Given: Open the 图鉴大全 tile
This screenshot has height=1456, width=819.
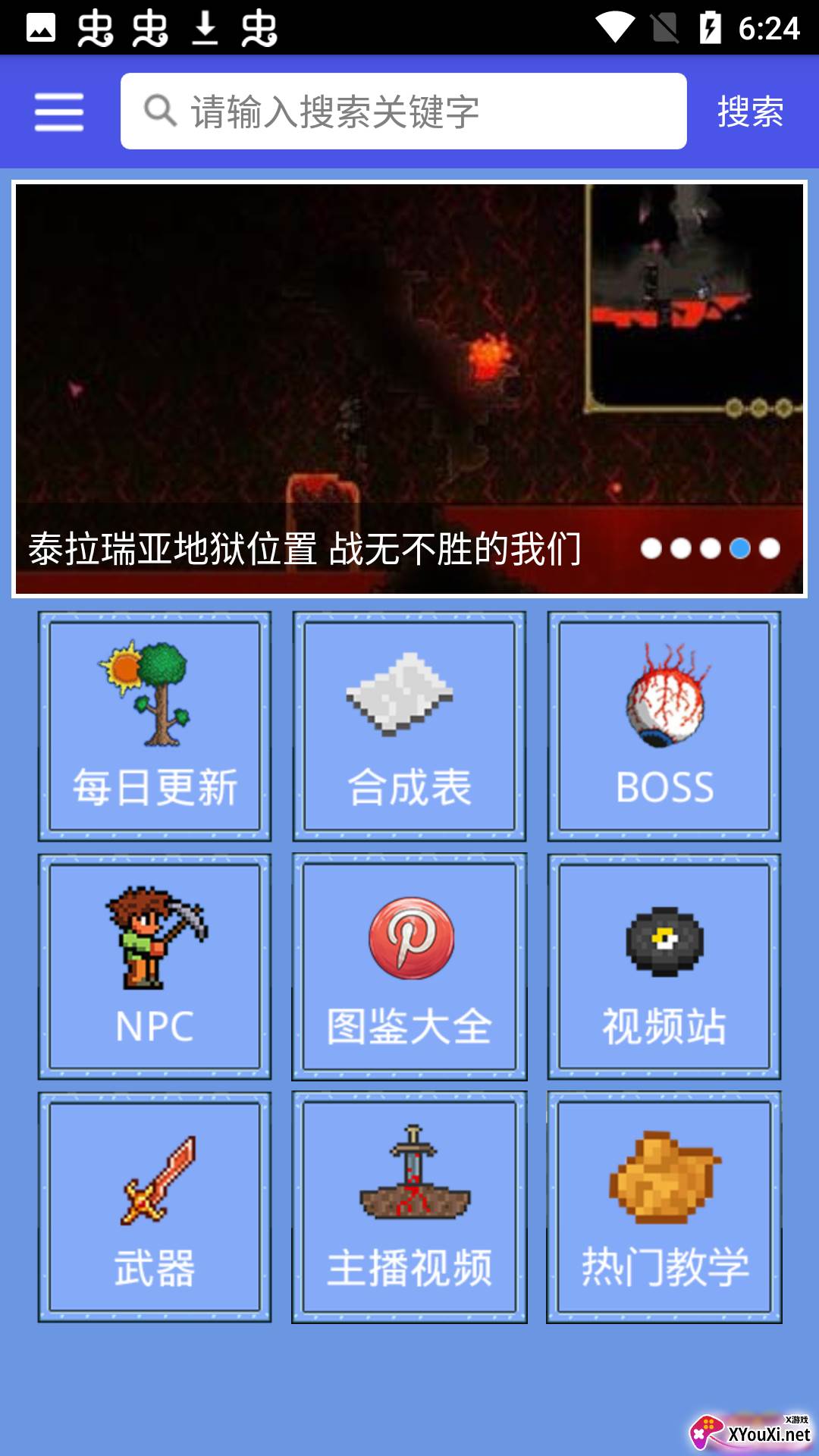Looking at the screenshot, I should pos(409,967).
